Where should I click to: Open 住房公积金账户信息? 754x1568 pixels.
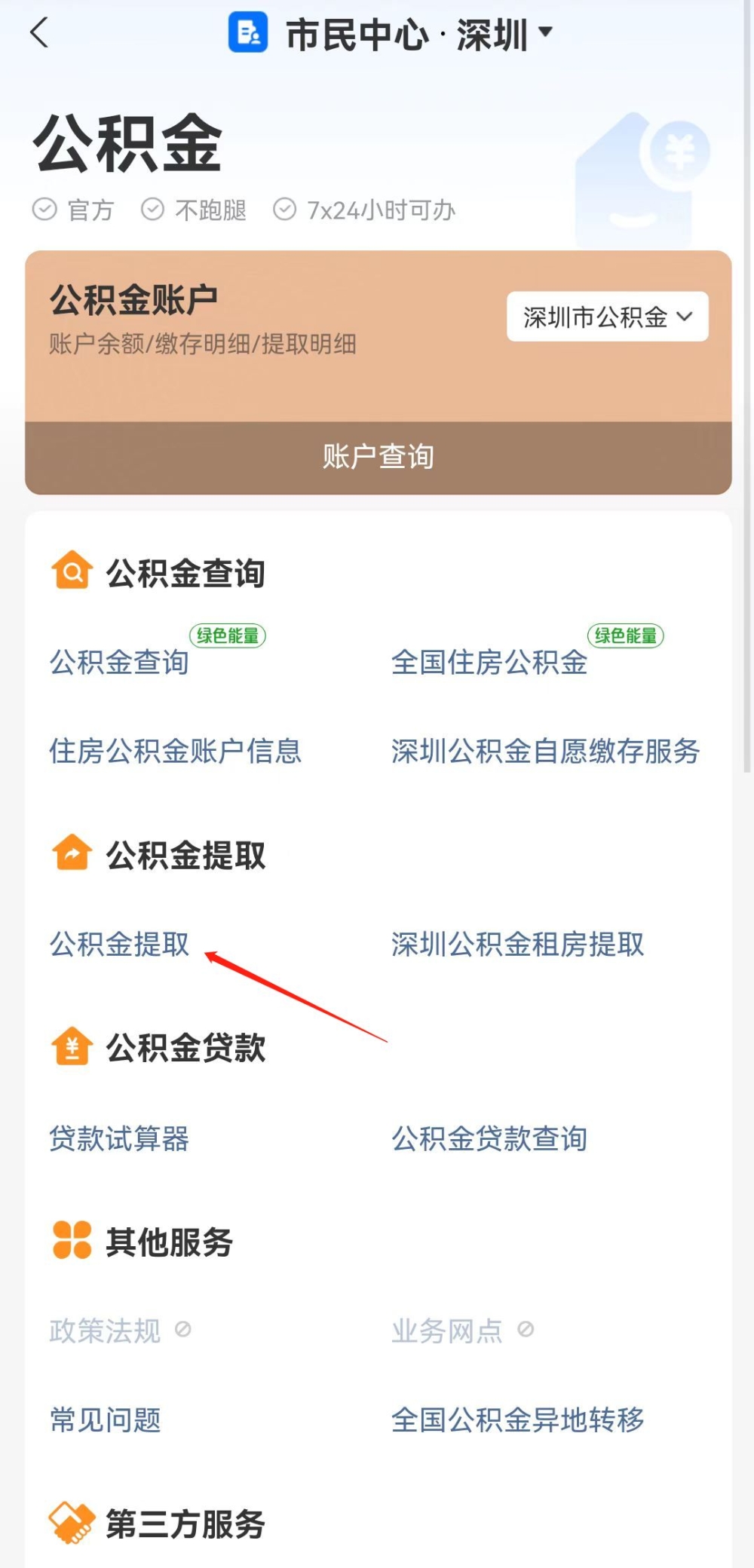click(176, 751)
